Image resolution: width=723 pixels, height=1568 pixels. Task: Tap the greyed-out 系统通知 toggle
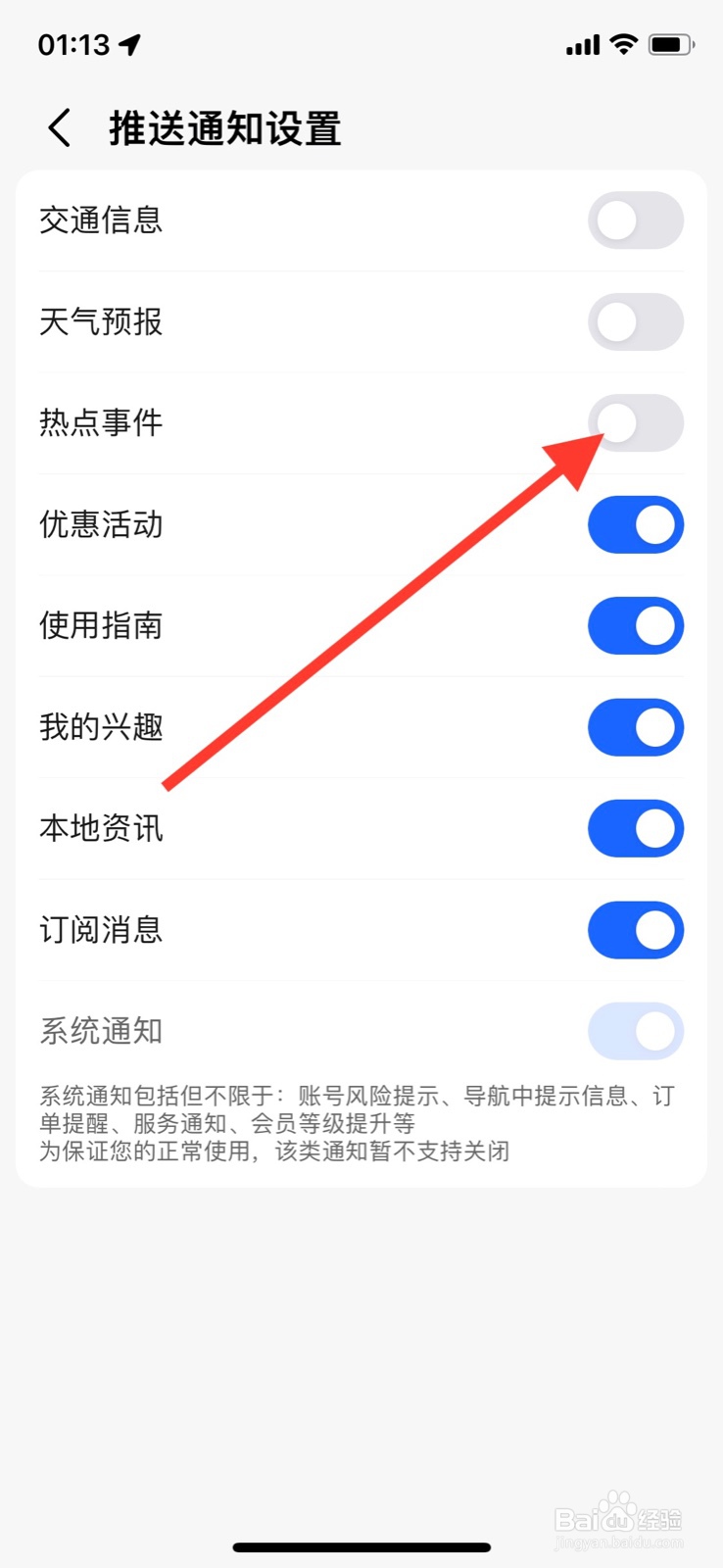pyautogui.click(x=635, y=1031)
